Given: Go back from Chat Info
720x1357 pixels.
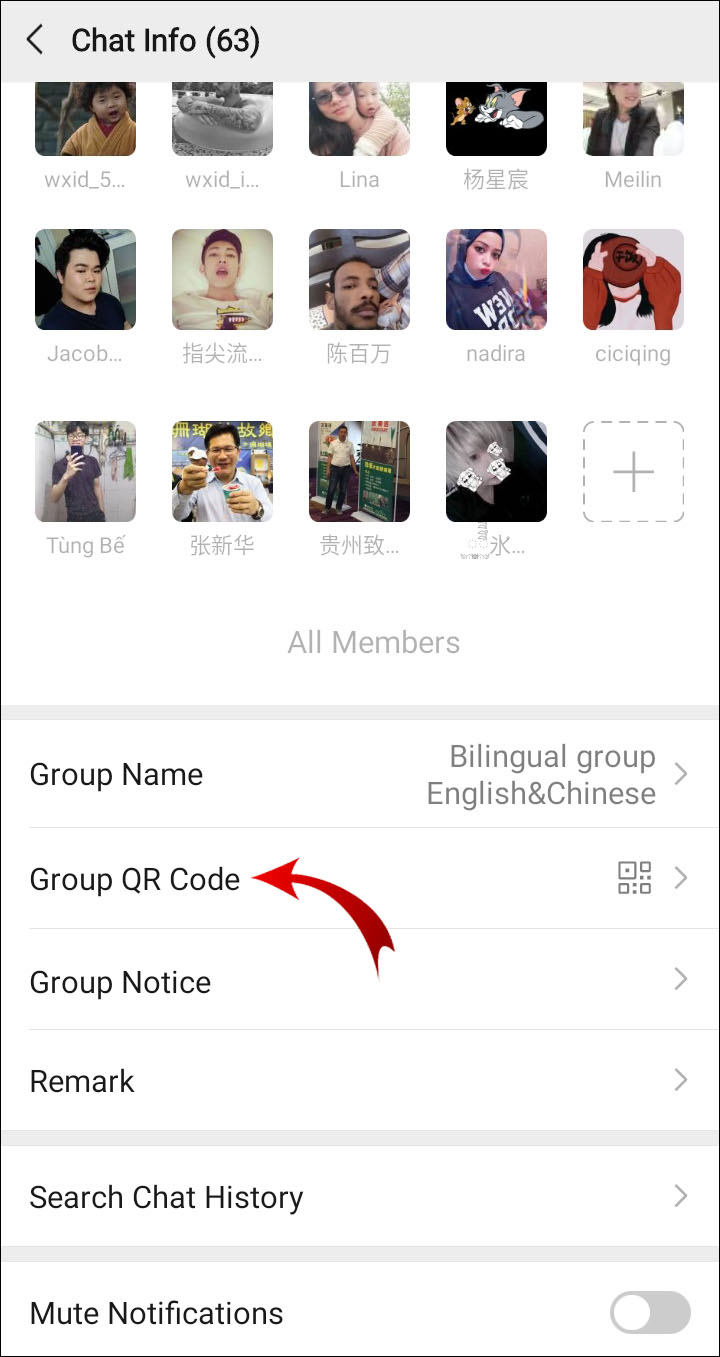Looking at the screenshot, I should click(36, 40).
